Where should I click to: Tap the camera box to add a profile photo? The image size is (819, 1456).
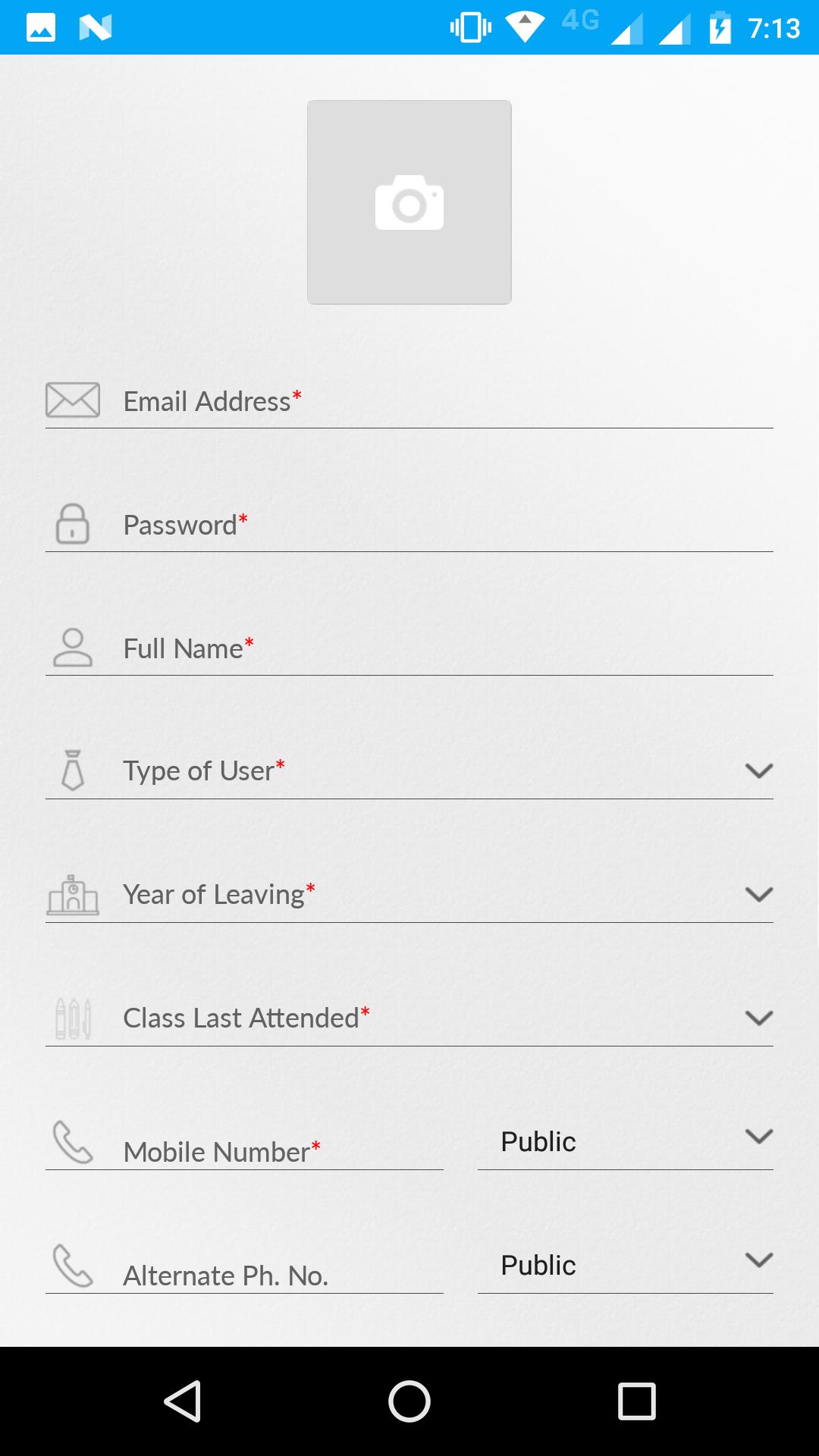coord(409,202)
